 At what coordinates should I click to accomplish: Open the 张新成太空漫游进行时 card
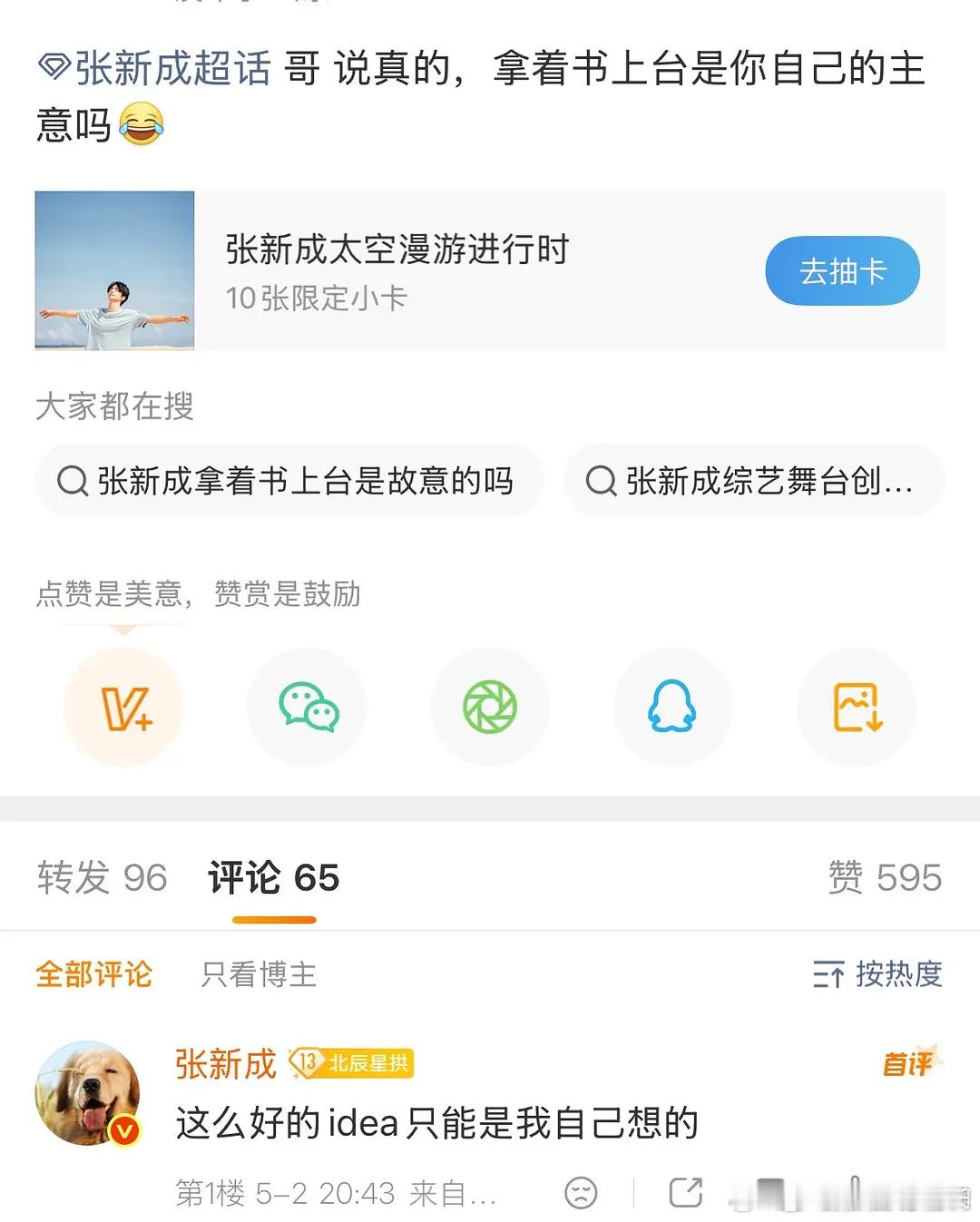[490, 270]
